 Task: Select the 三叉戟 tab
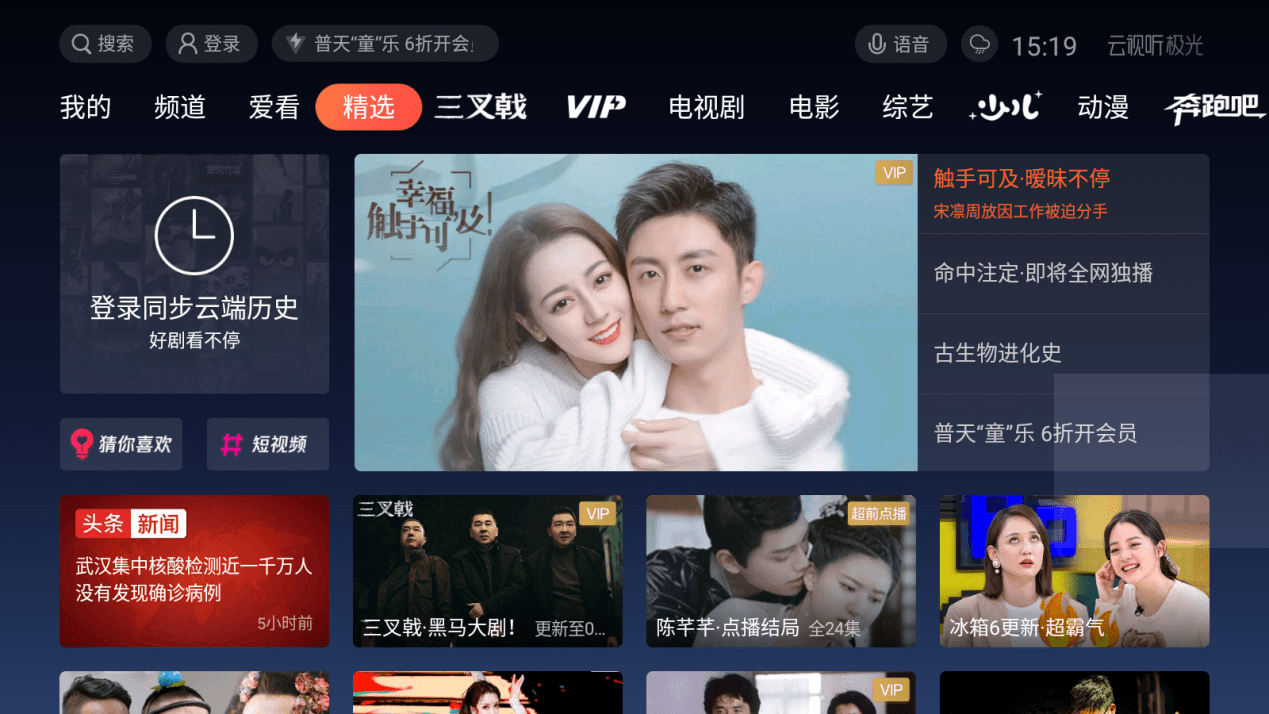480,107
